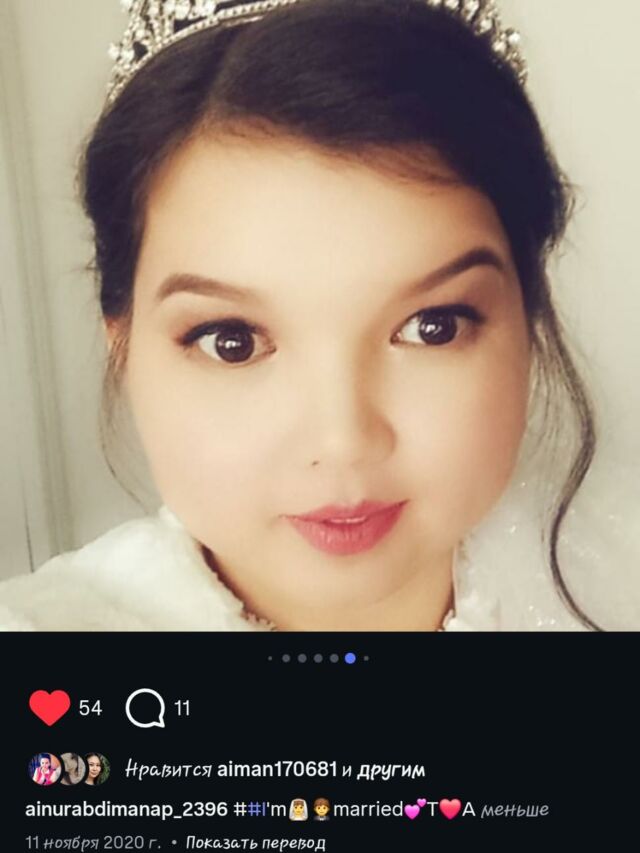
Task: Tap Показать перевод to translate the caption
Action: click(255, 843)
